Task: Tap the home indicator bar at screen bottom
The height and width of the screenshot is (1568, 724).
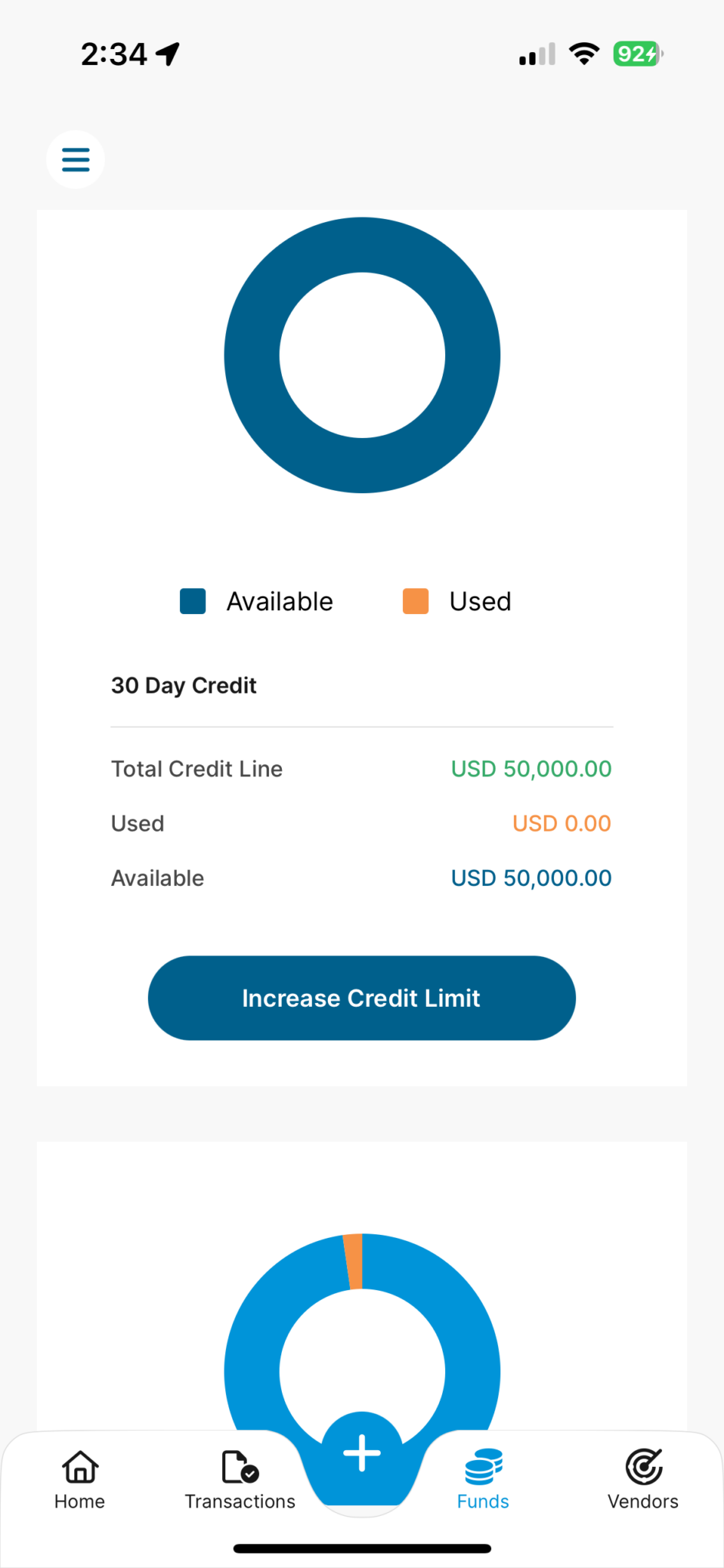Action: [x=361, y=1547]
